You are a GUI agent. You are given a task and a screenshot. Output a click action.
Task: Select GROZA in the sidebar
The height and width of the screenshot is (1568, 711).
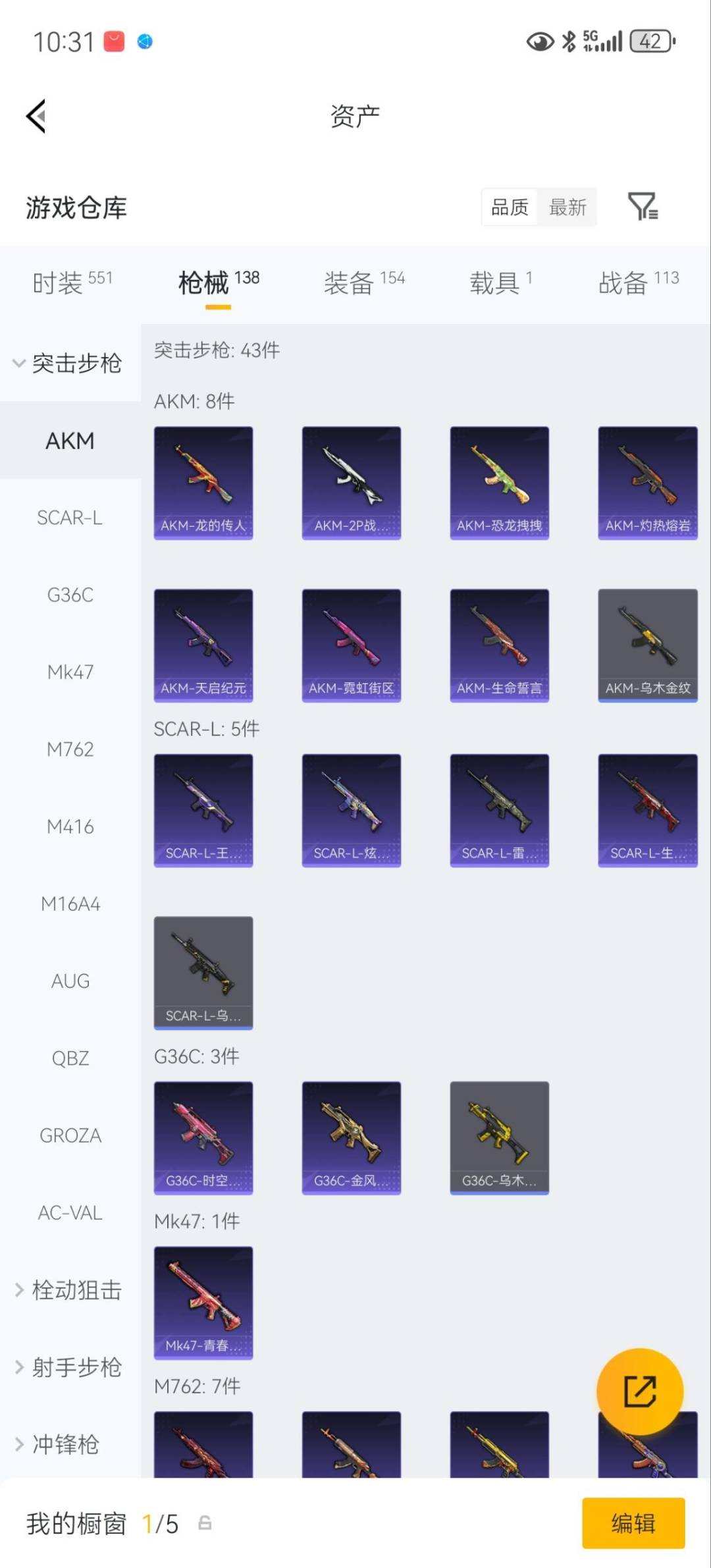point(70,1135)
